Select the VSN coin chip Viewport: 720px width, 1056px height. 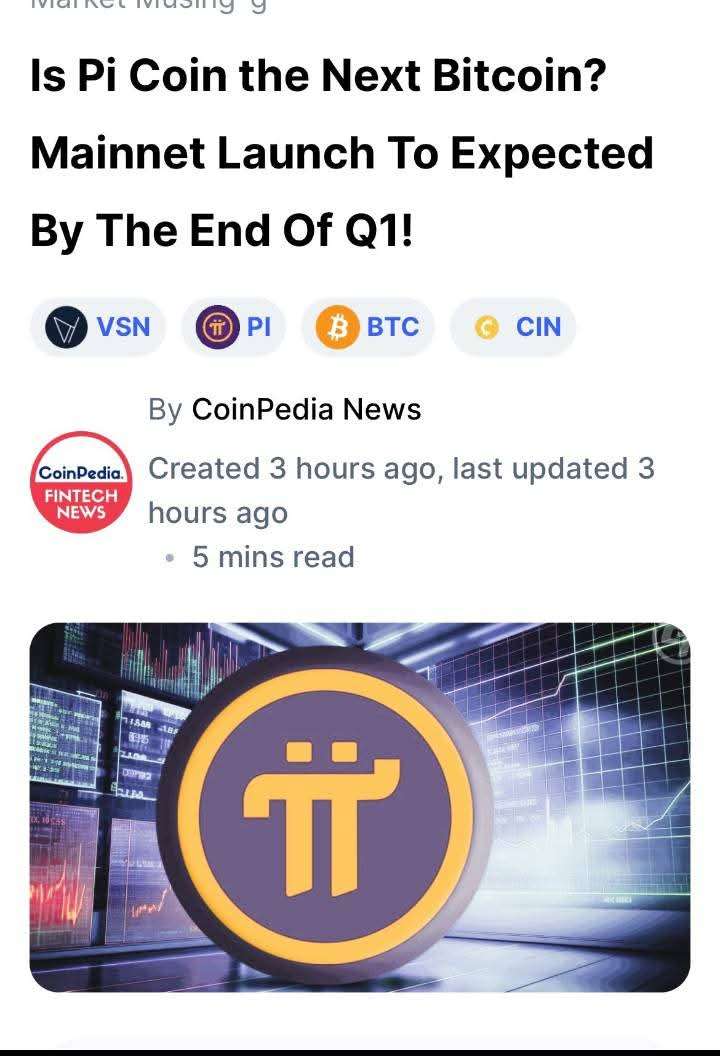pyautogui.click(x=98, y=327)
